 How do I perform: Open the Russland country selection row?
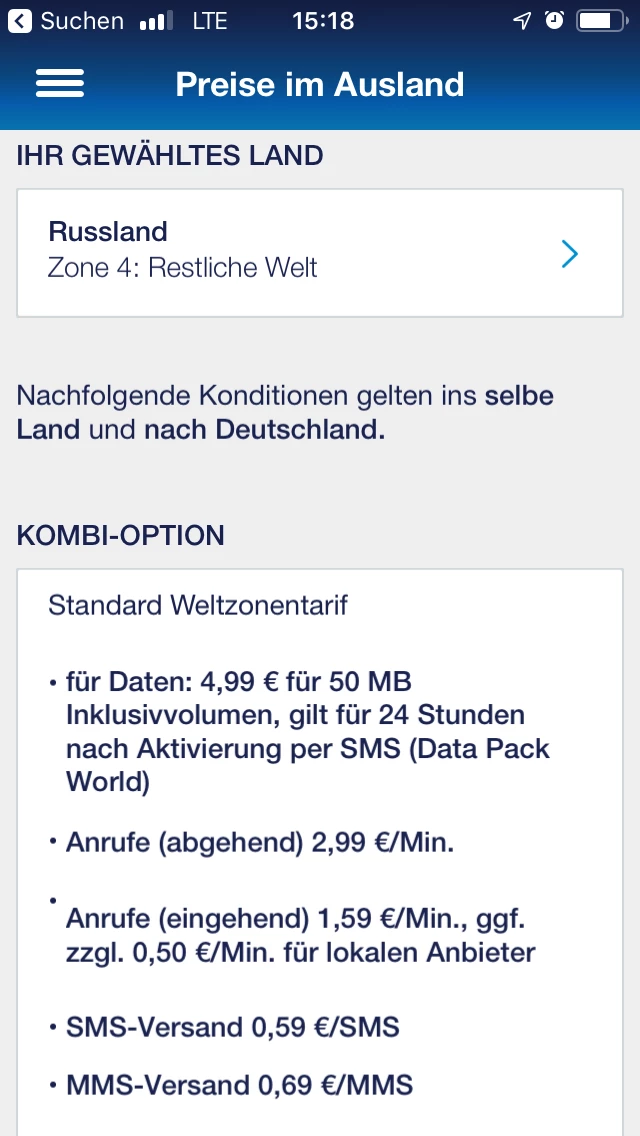coord(319,253)
